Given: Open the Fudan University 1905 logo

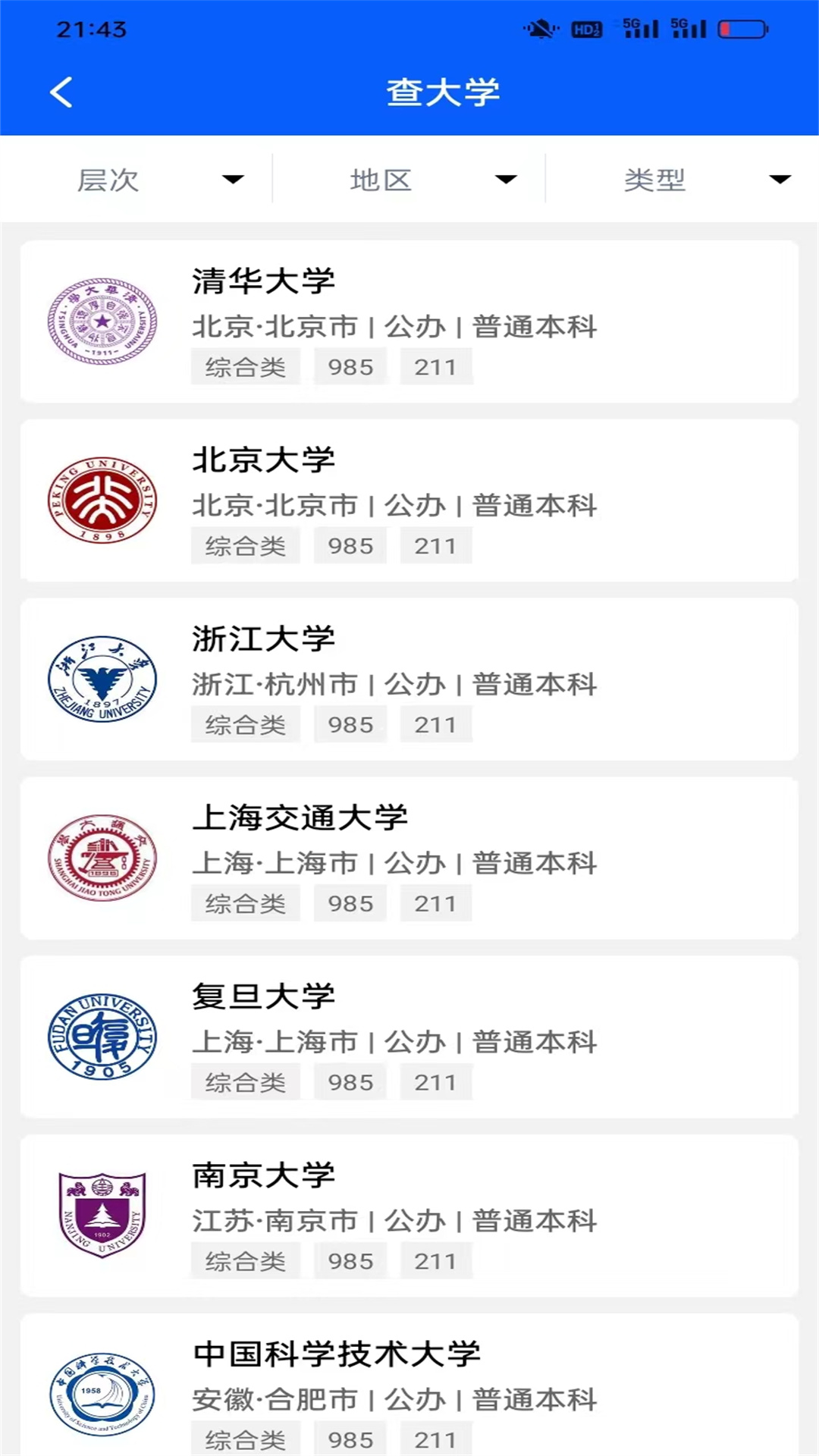Looking at the screenshot, I should point(102,1037).
